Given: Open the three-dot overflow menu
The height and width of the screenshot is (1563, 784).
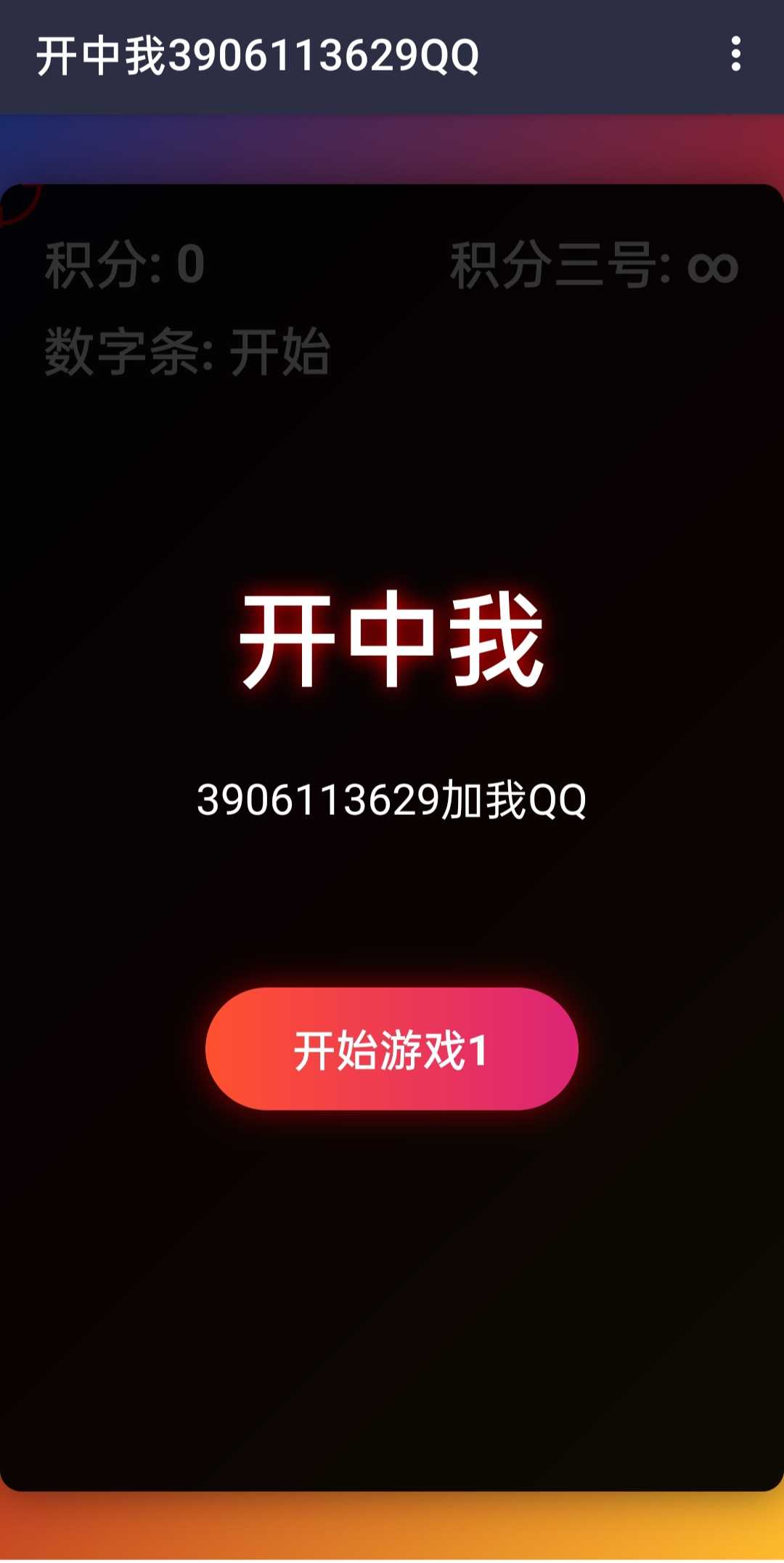Looking at the screenshot, I should pyautogui.click(x=735, y=54).
